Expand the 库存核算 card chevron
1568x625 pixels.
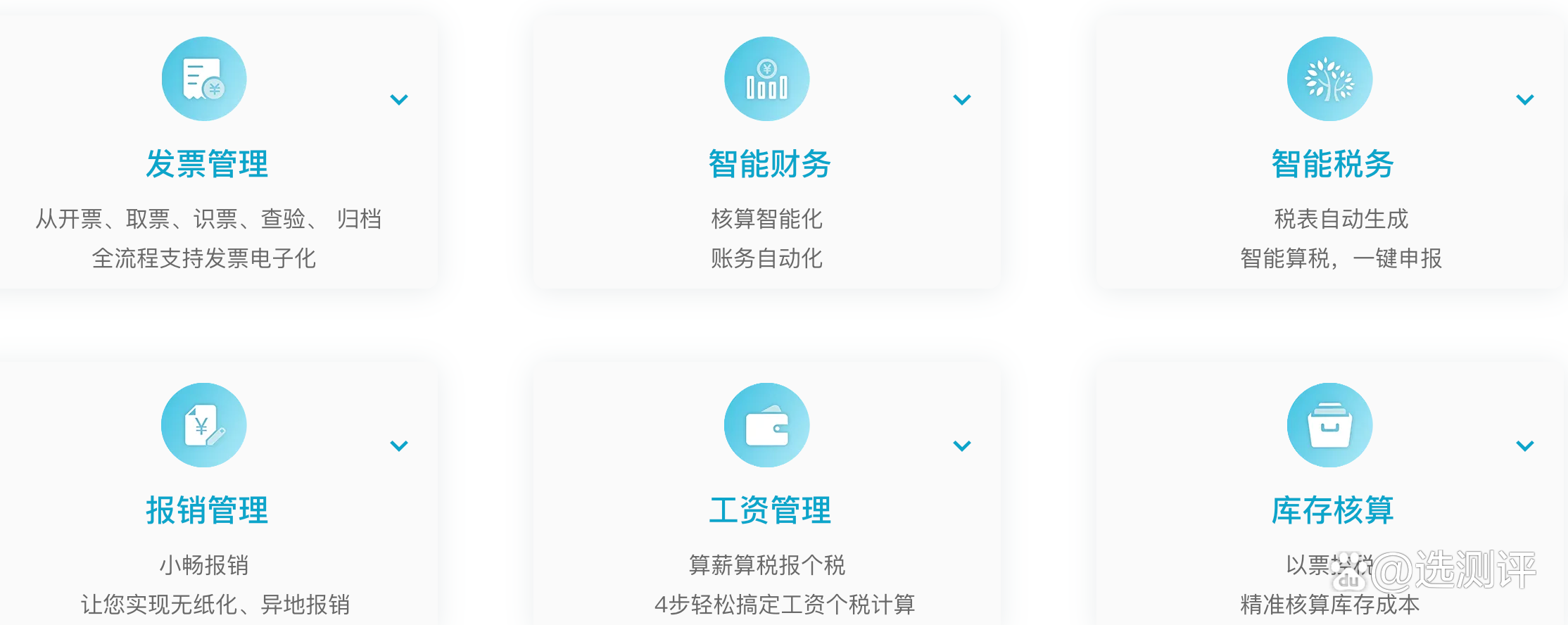pos(1524,446)
